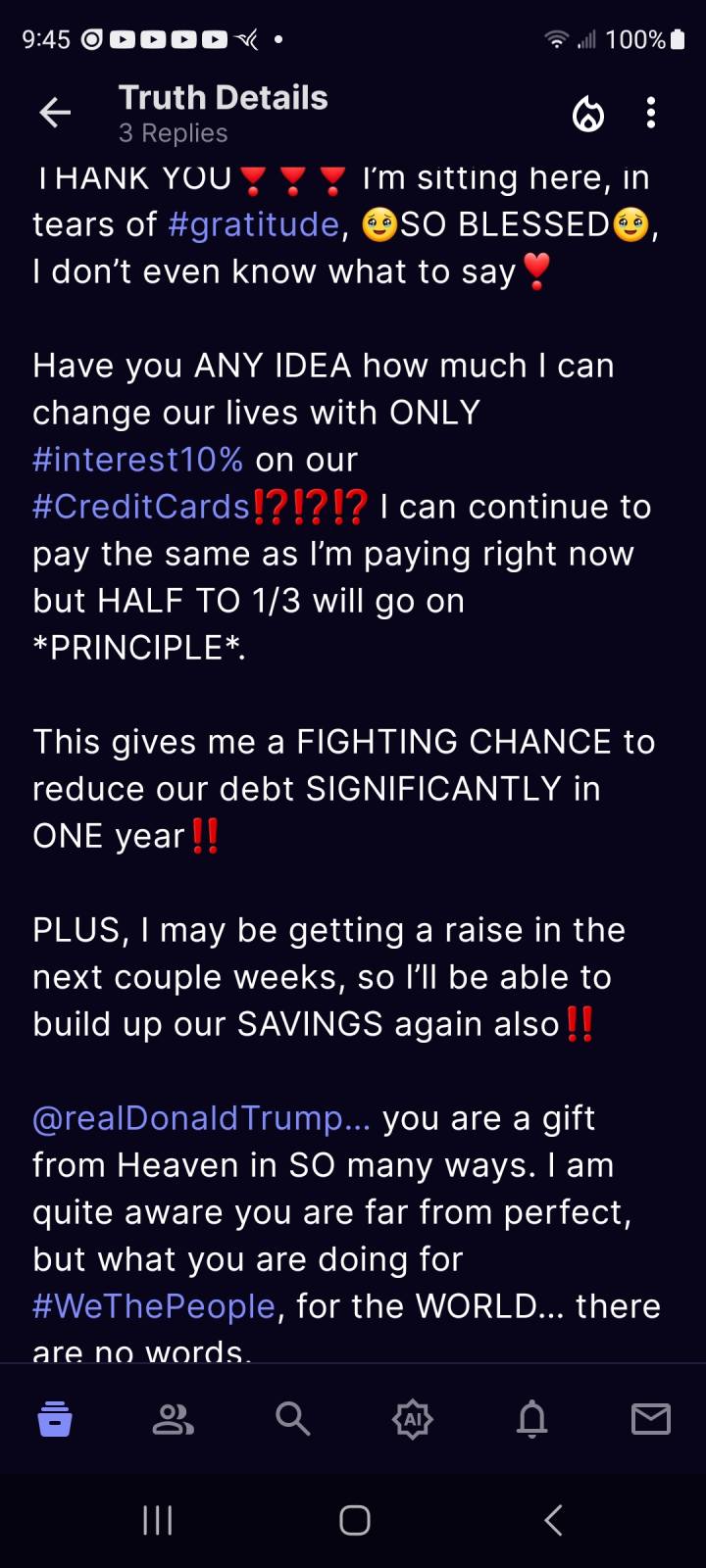Open the #CreditCards hashtag
Image resolution: width=706 pixels, height=1568 pixels.
click(141, 507)
